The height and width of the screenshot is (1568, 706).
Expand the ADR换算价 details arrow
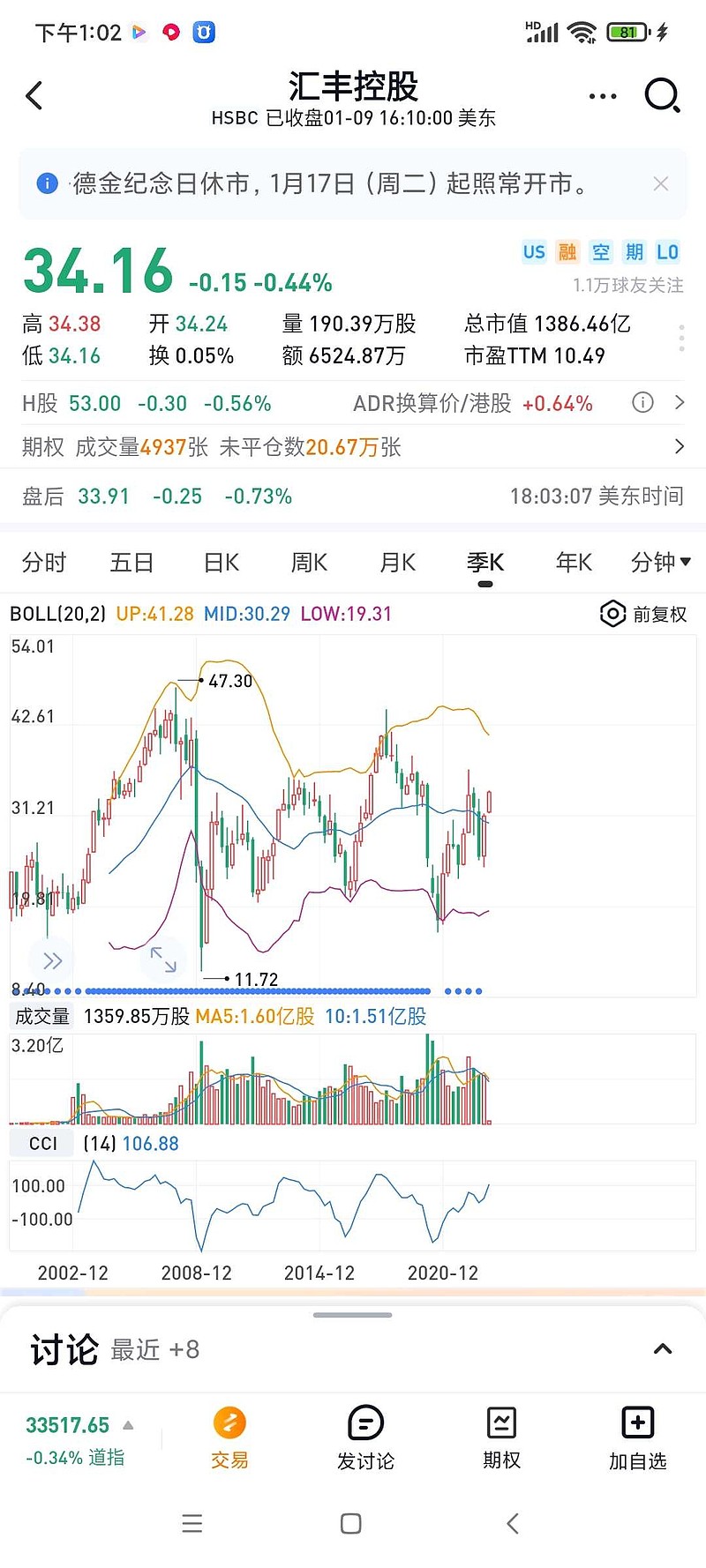click(678, 403)
